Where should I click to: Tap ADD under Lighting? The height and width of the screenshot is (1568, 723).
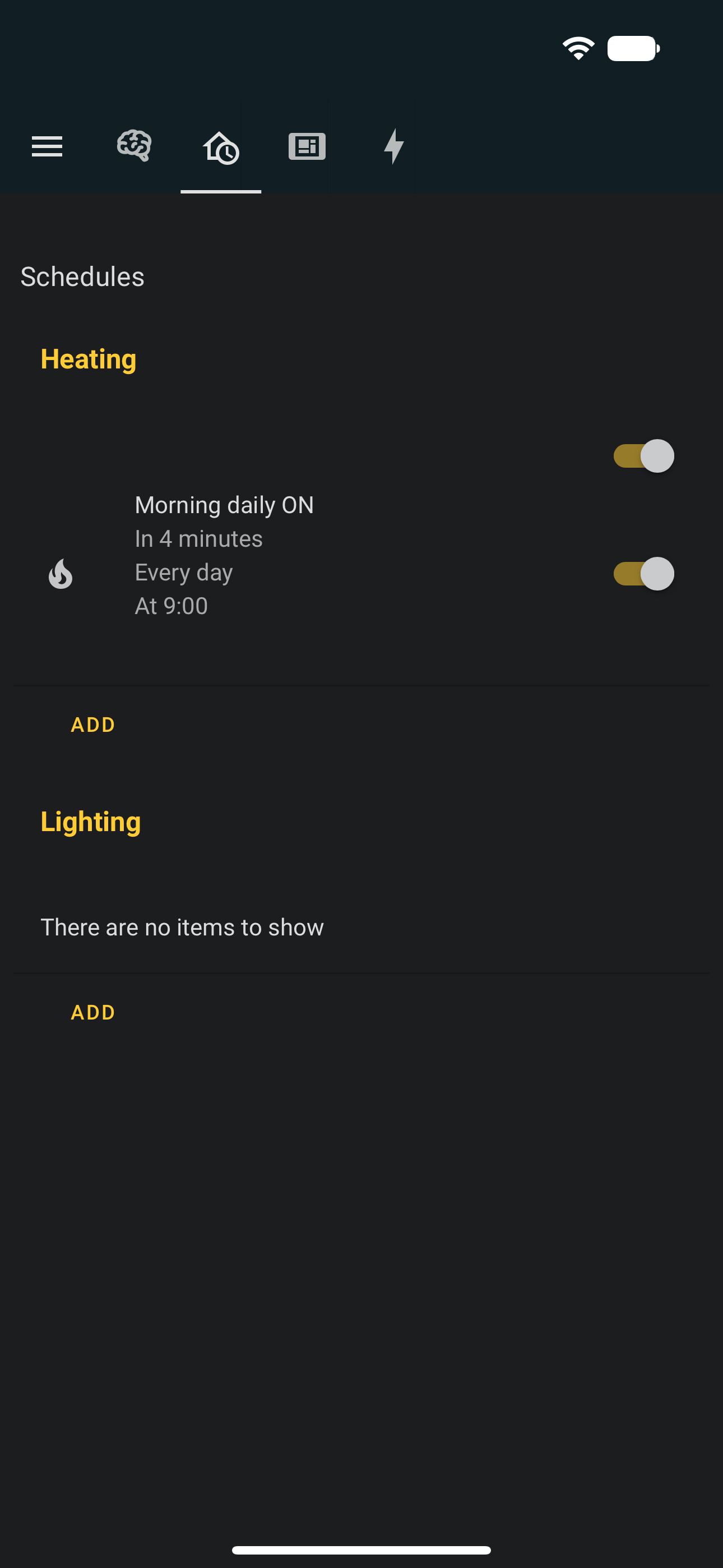93,1012
